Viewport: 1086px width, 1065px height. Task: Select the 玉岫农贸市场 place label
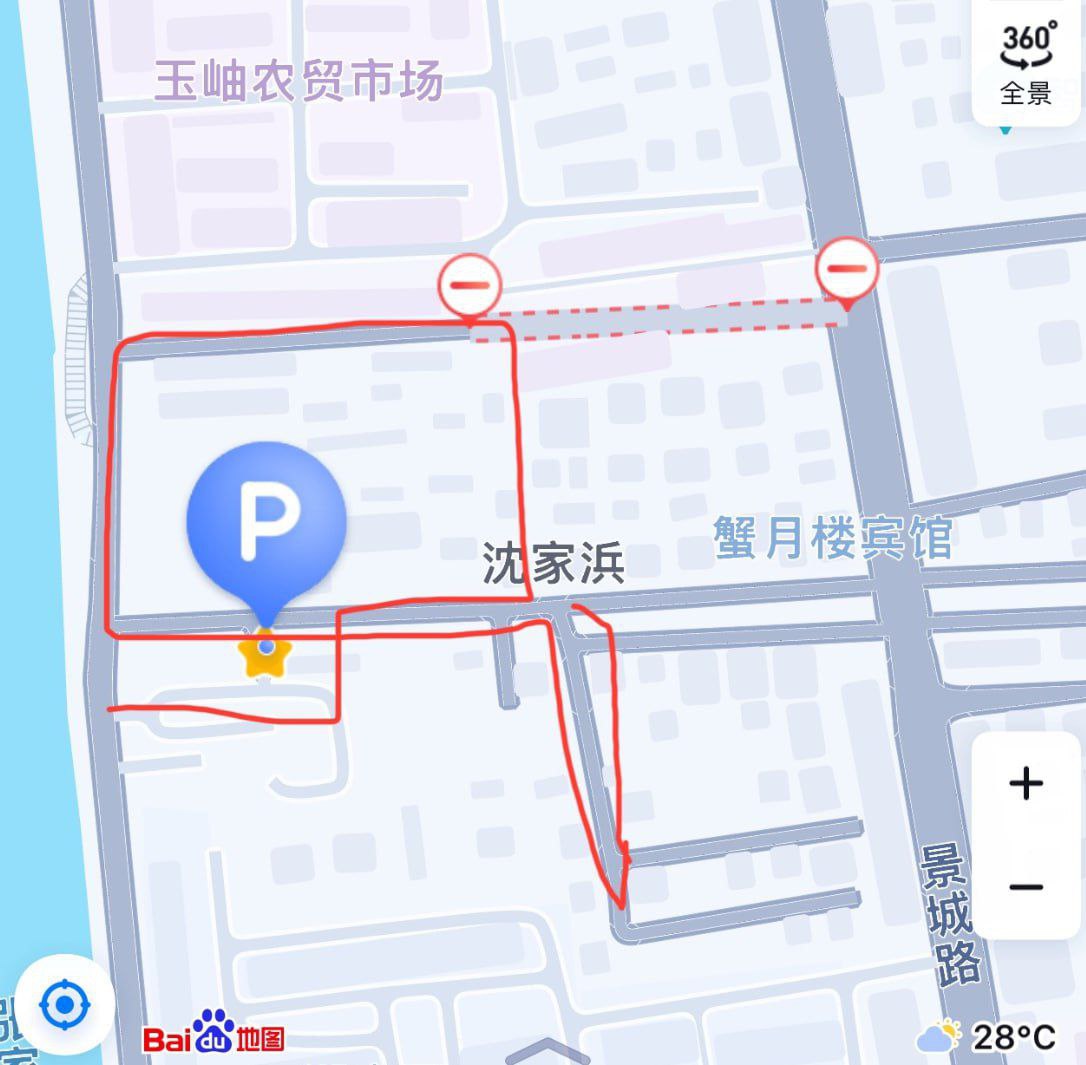tap(298, 82)
